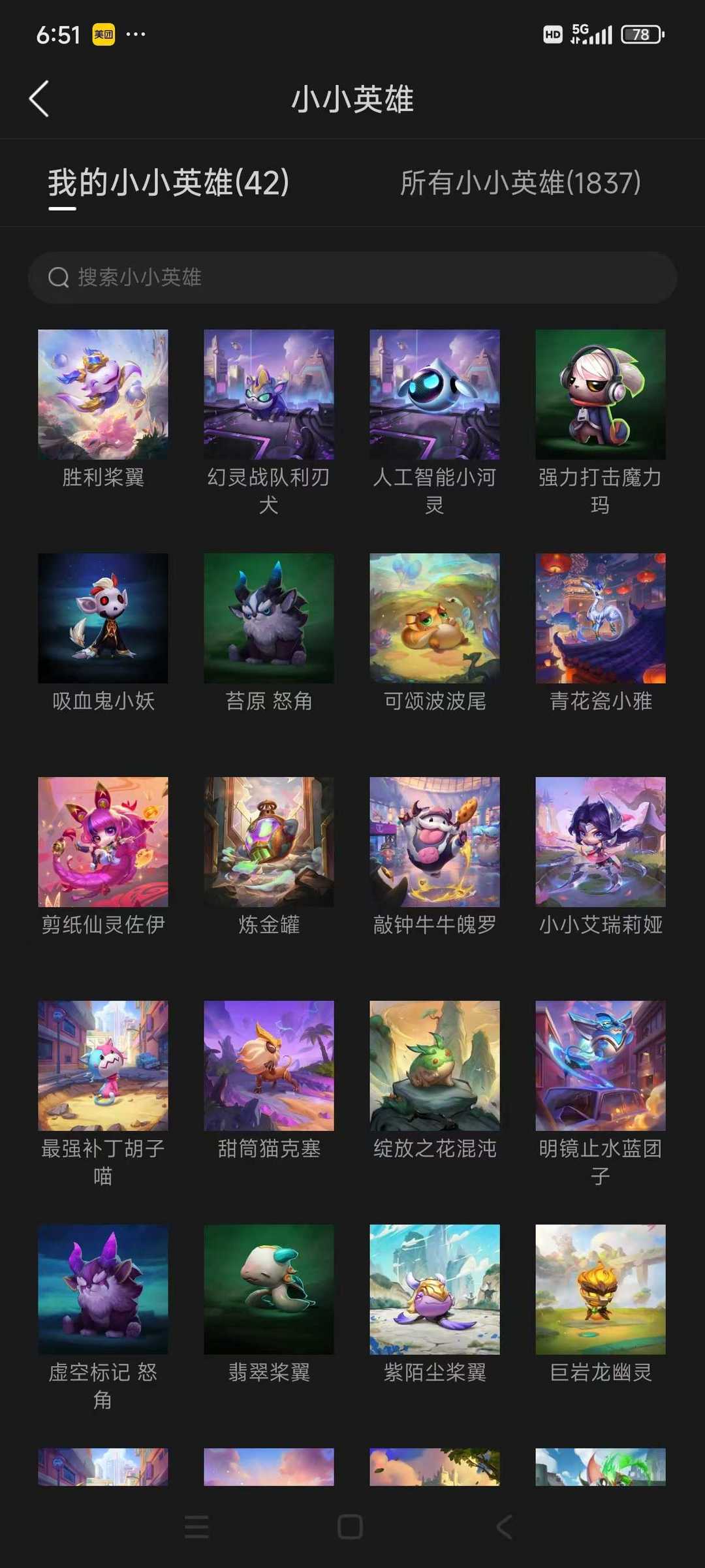Open the 胜利桨翼 hero tile
705x1568 pixels.
103,408
